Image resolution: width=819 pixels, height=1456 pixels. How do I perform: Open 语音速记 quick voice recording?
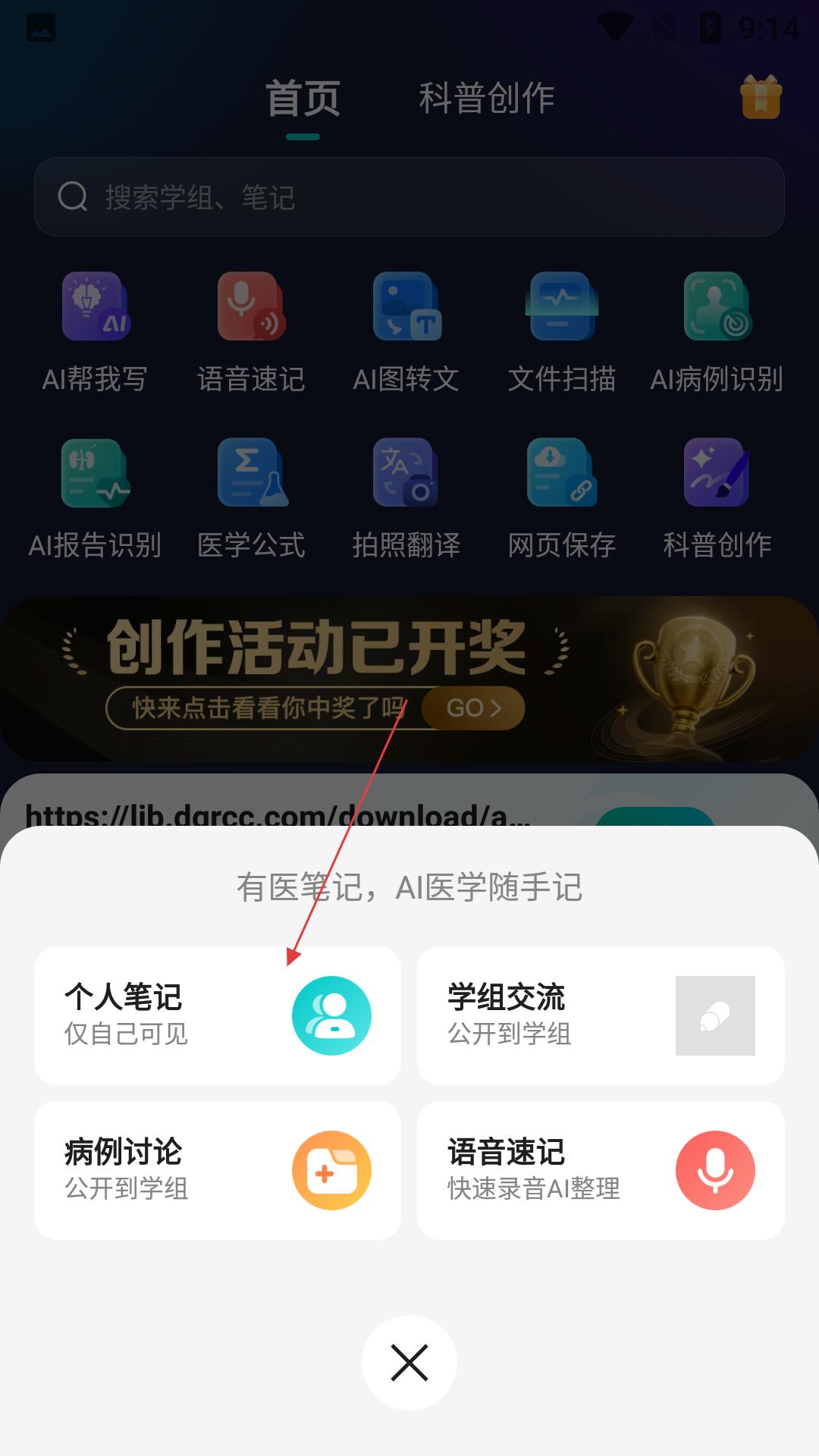pyautogui.click(x=601, y=1170)
